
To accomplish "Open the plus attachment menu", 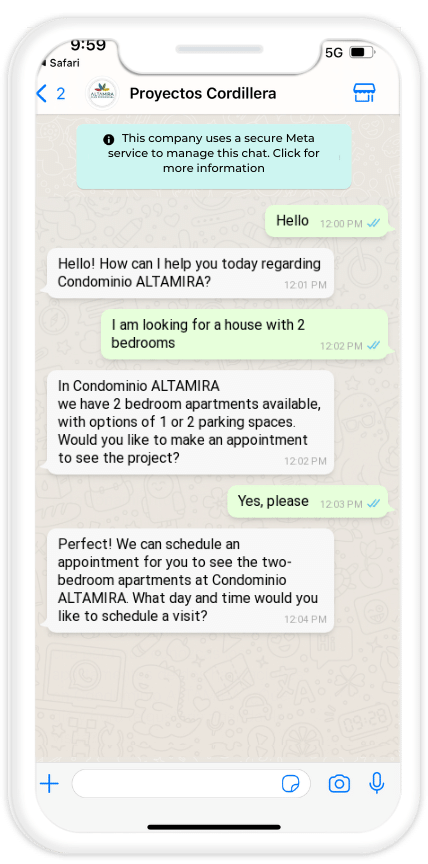I will coord(50,784).
